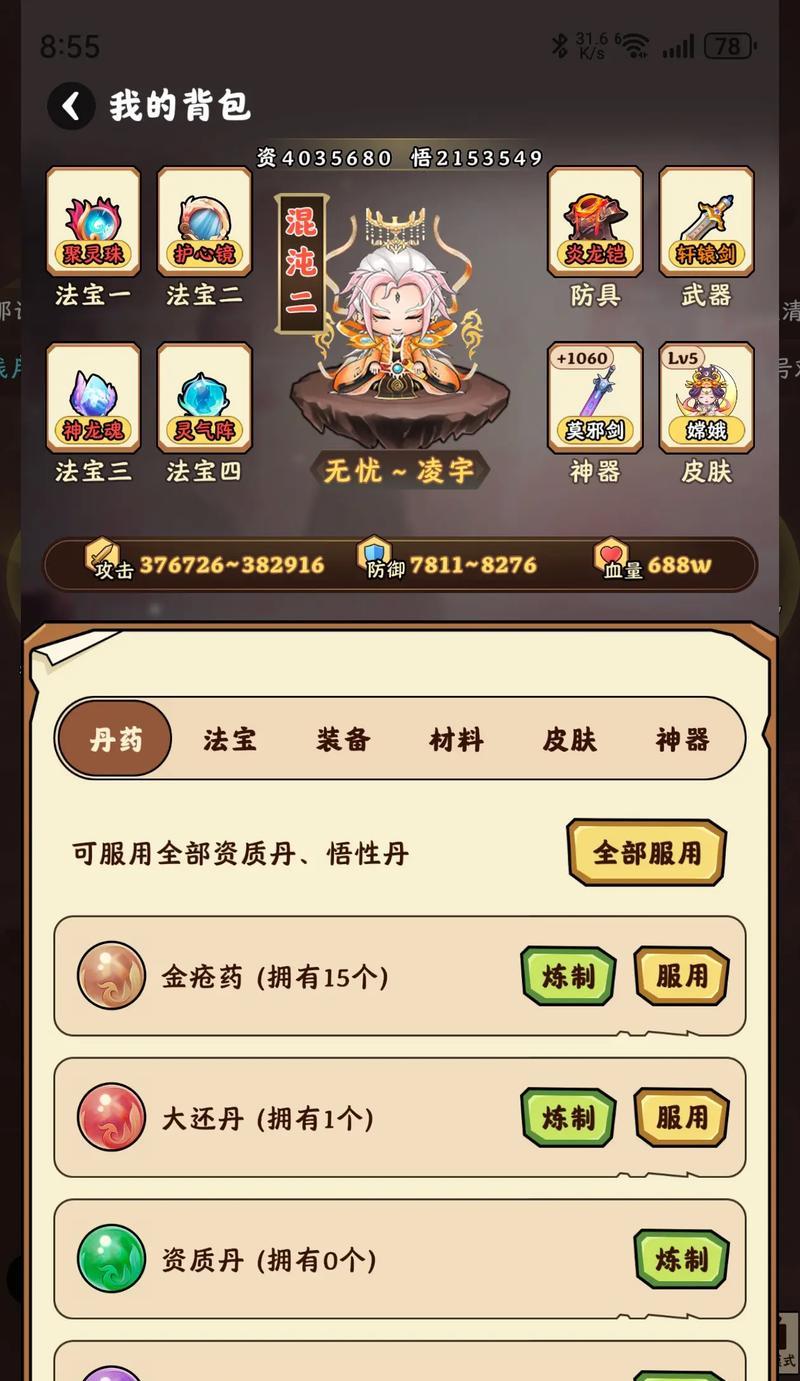Viewport: 800px width, 1381px height.
Task: Switch to the 装备 tab
Action: point(343,739)
